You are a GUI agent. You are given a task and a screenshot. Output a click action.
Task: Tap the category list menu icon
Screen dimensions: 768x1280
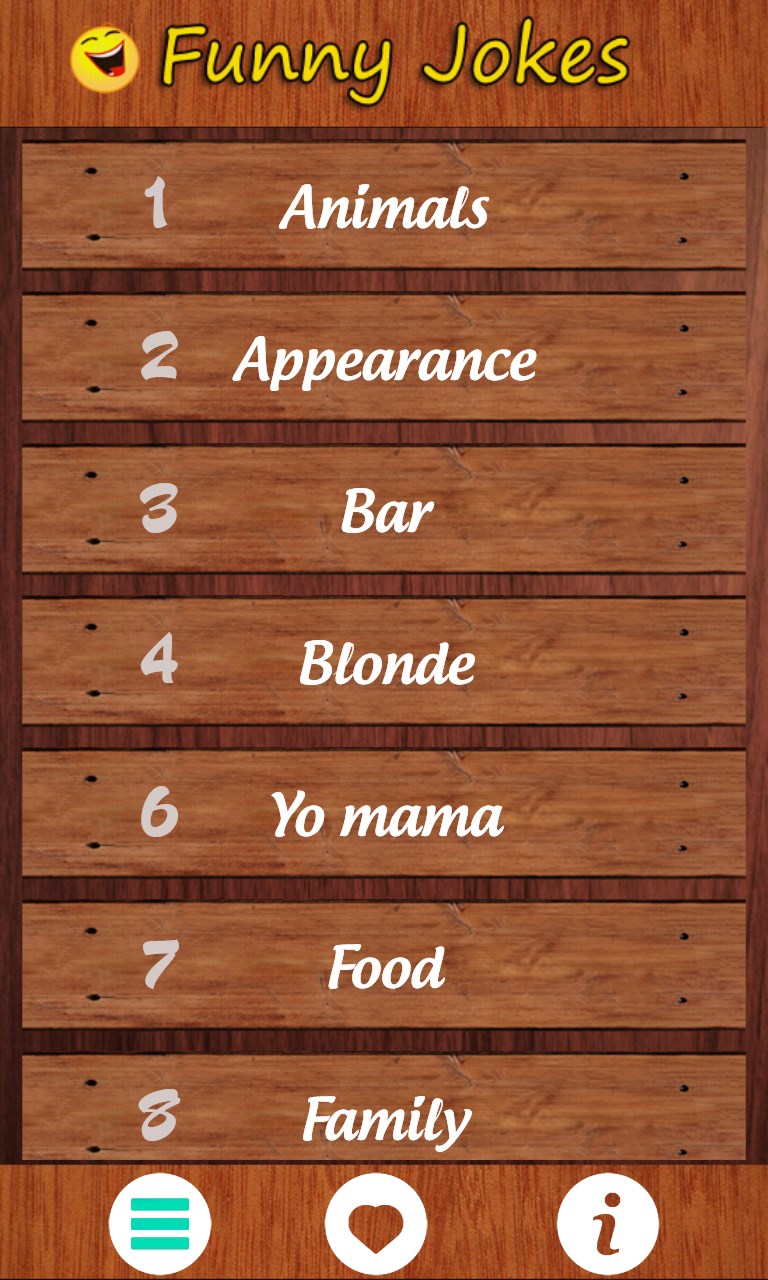tap(160, 1223)
